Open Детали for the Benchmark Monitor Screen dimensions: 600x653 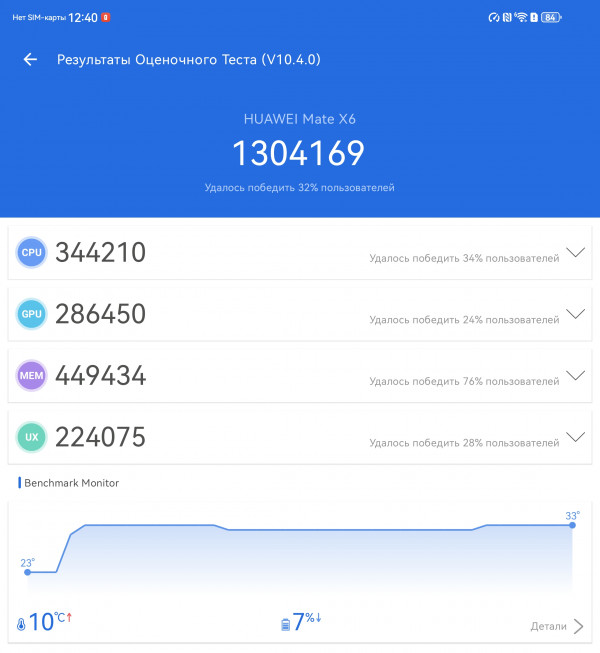(557, 627)
